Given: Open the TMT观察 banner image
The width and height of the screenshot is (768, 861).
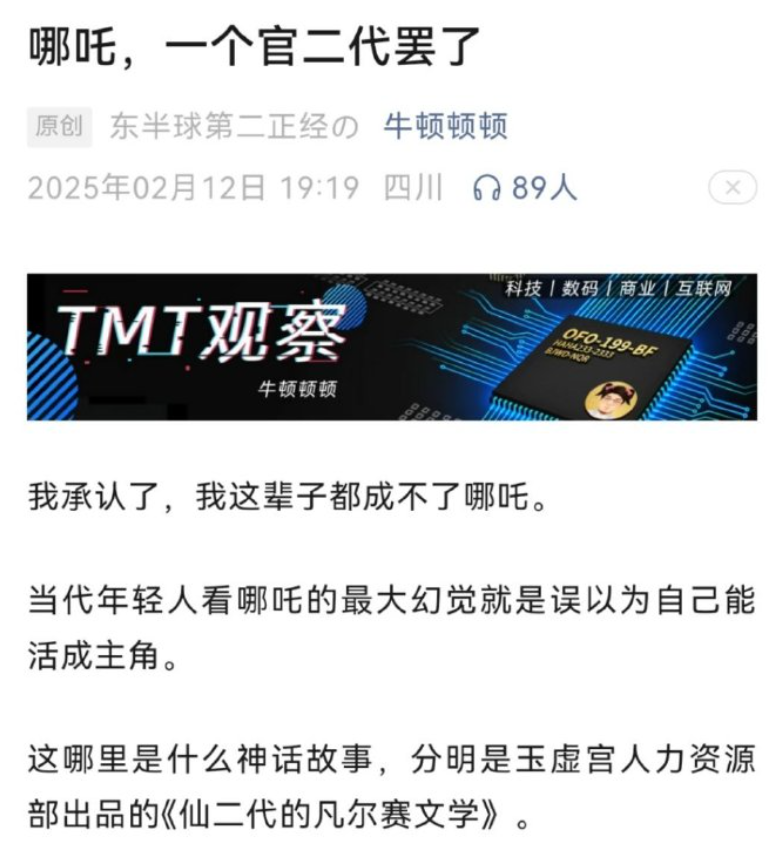Looking at the screenshot, I should click(x=391, y=346).
